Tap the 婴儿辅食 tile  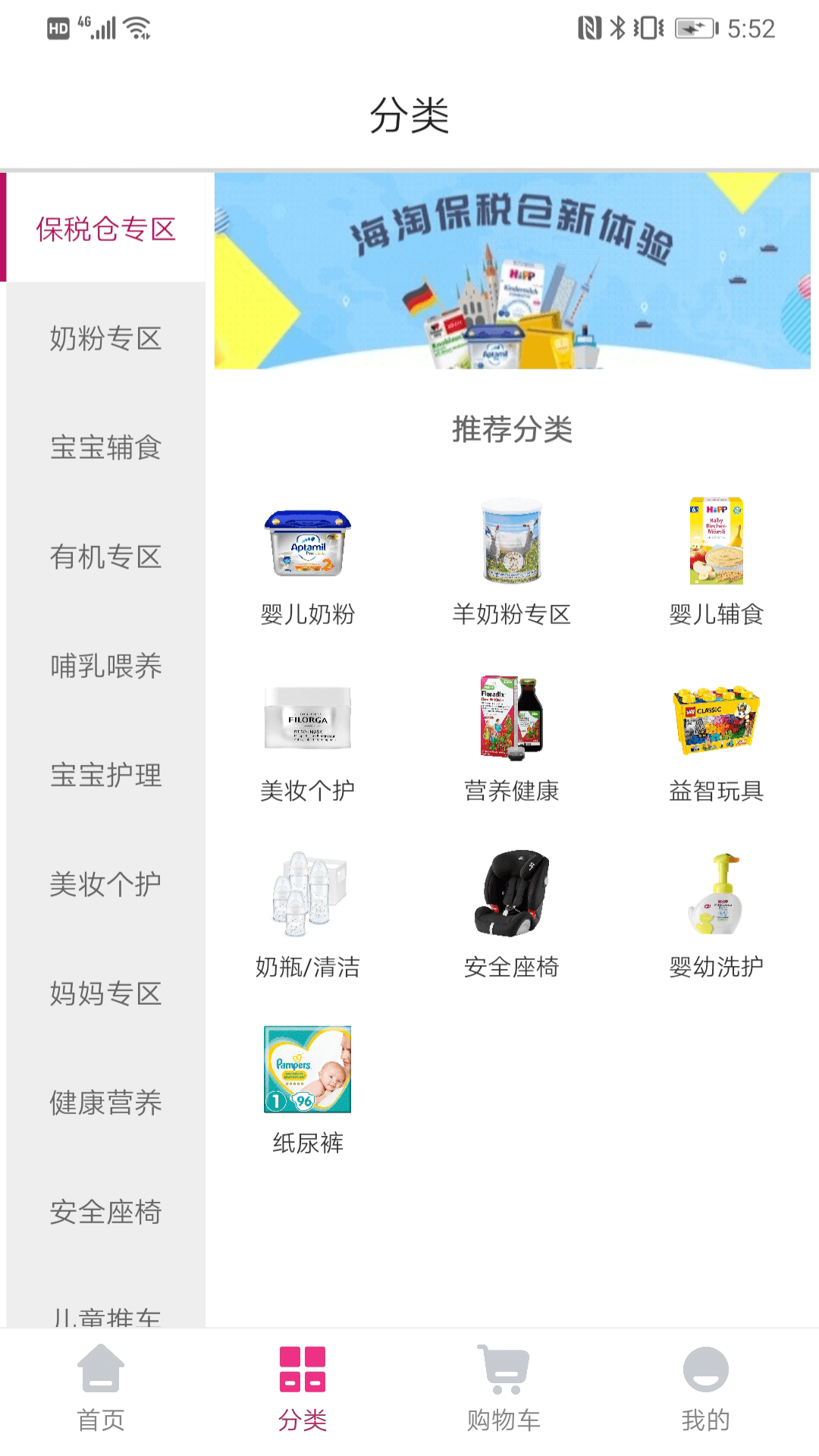[716, 561]
